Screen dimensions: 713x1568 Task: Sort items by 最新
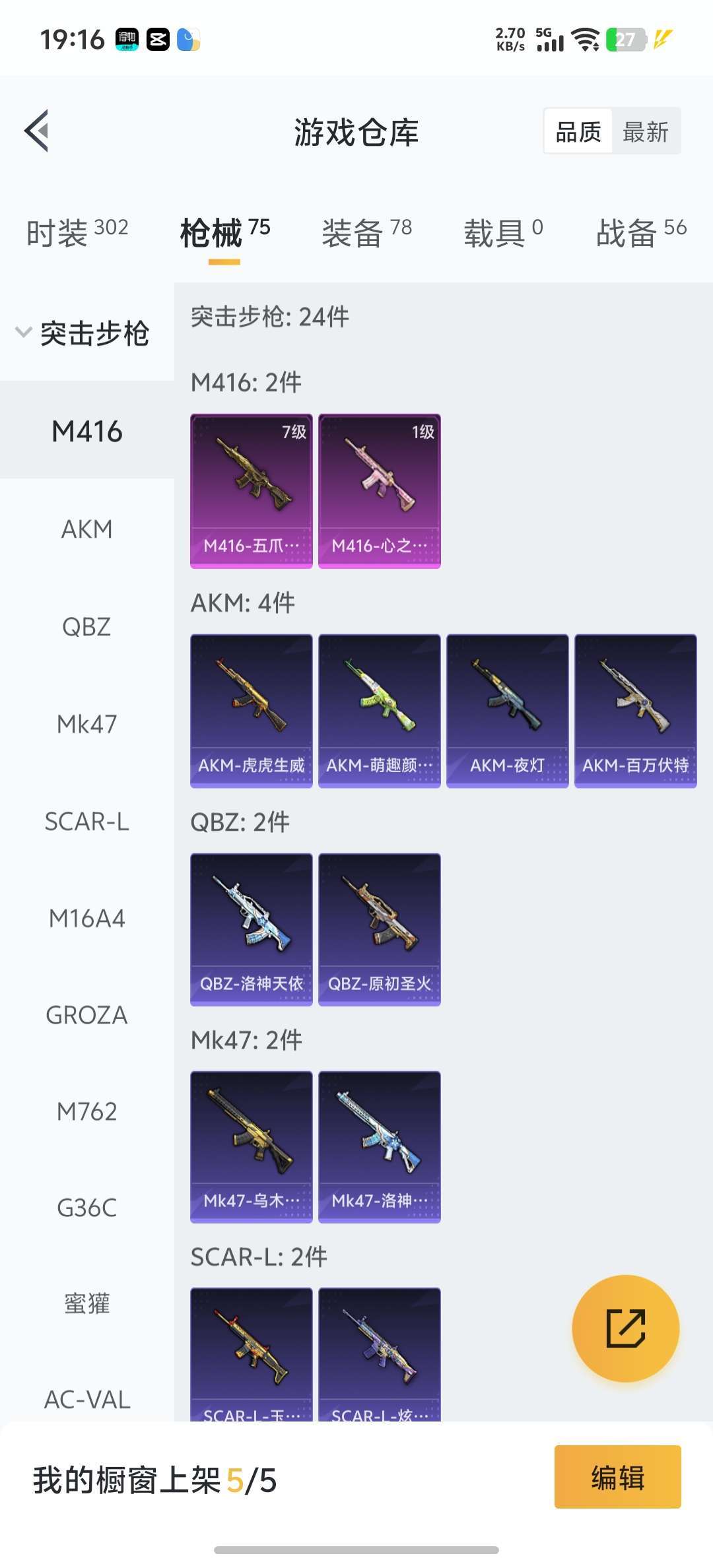click(646, 132)
